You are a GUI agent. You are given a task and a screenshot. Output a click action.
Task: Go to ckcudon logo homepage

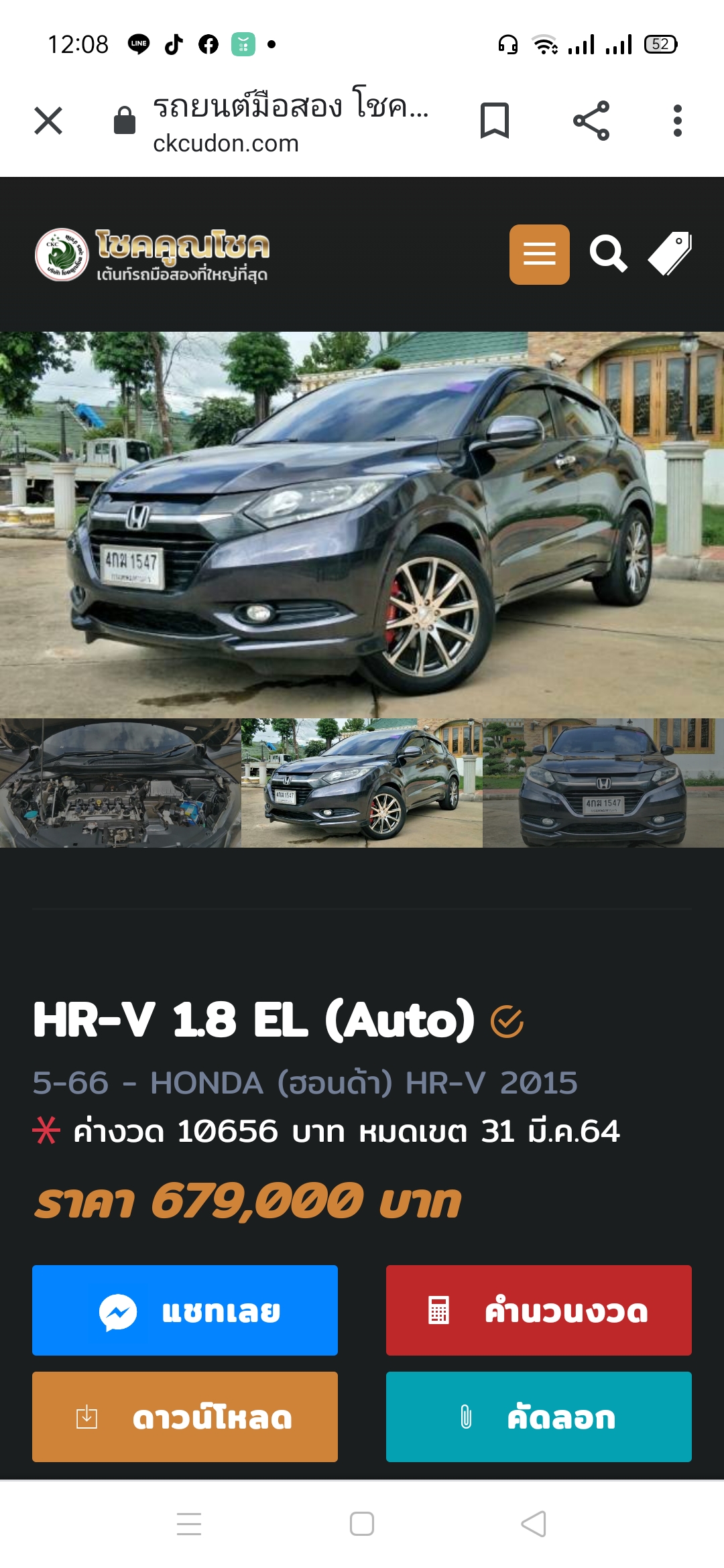point(152,255)
